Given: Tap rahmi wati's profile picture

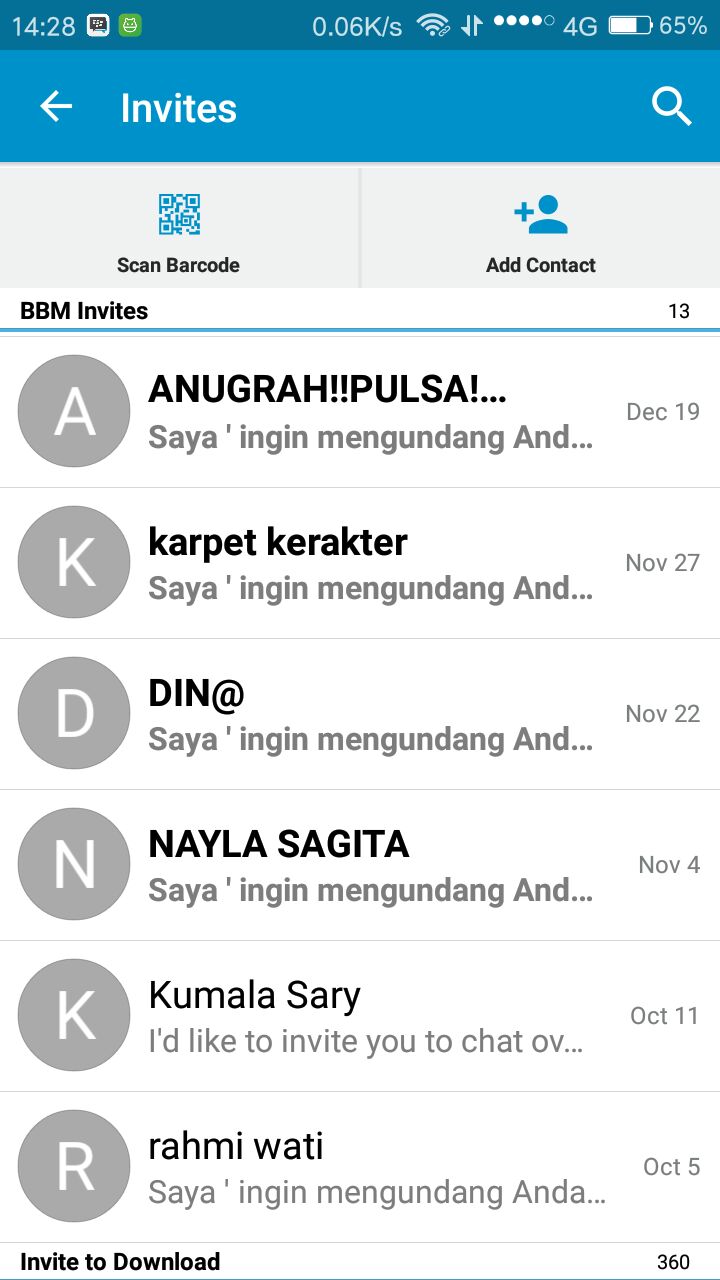Looking at the screenshot, I should point(73,1166).
